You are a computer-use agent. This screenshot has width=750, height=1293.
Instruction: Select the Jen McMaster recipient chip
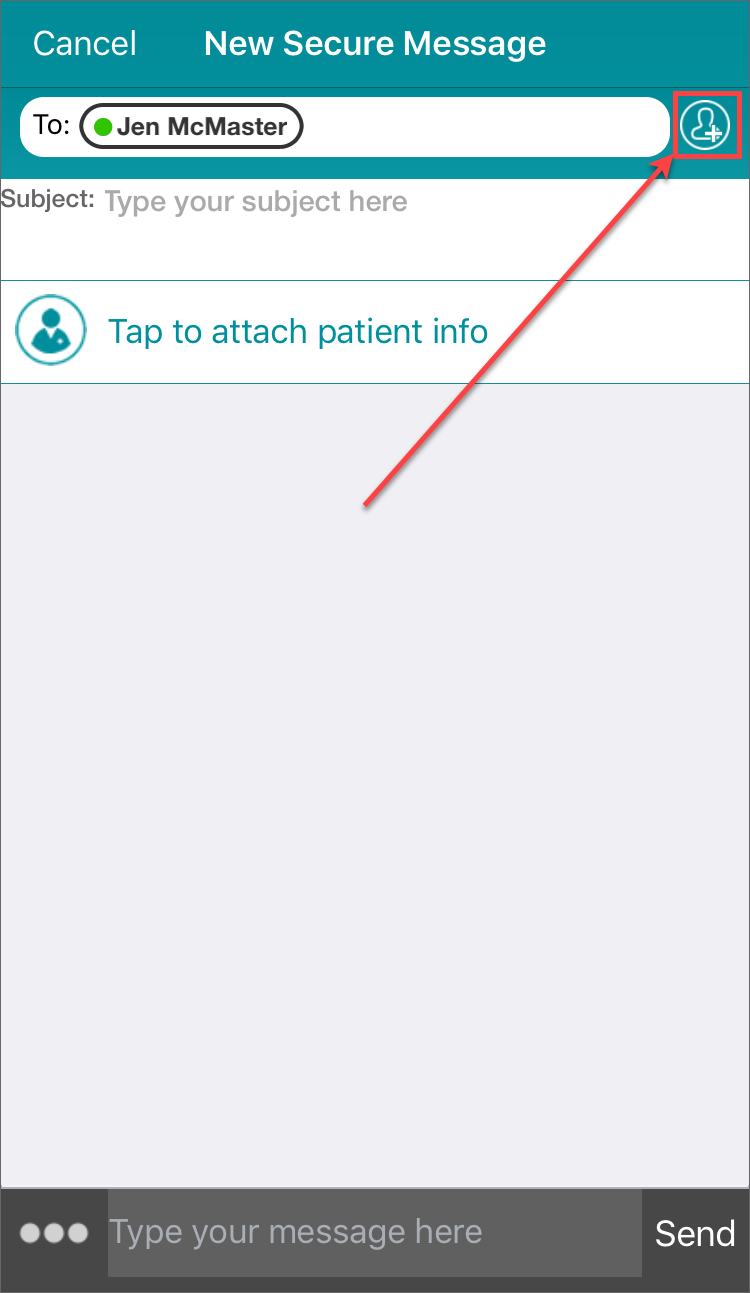(x=191, y=127)
